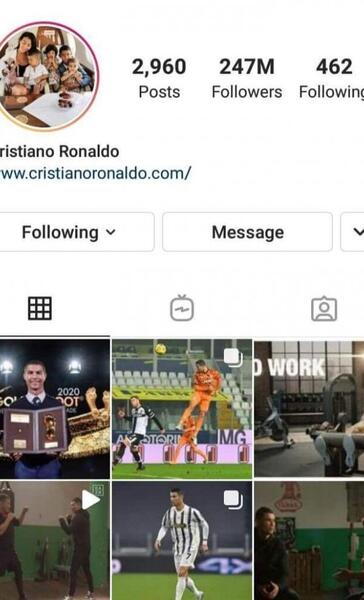View the 247M followers list

click(x=247, y=78)
